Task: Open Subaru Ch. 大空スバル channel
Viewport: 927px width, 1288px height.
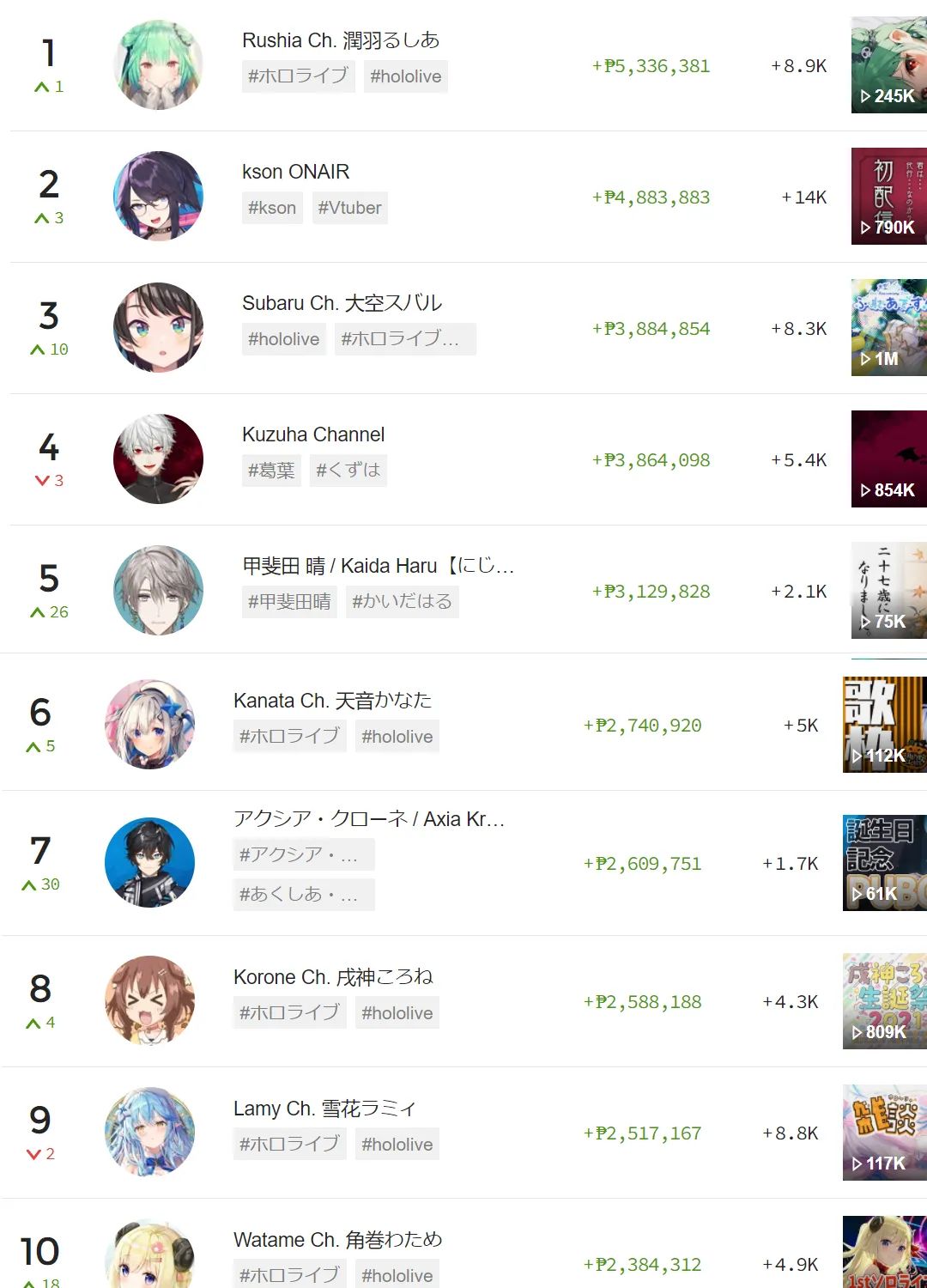Action: [342, 303]
